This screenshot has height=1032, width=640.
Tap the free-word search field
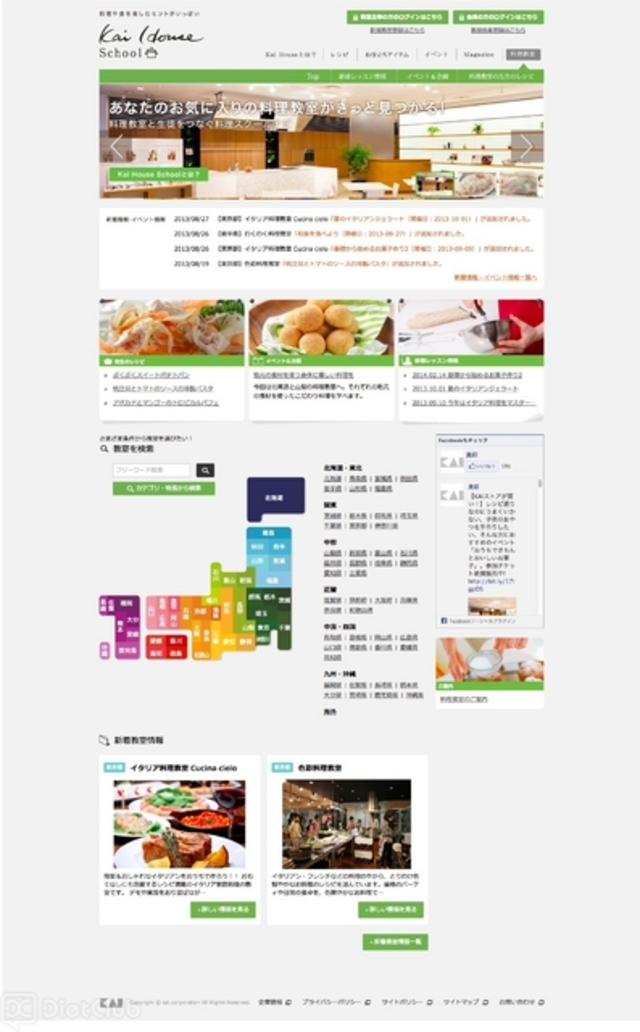pyautogui.click(x=151, y=470)
